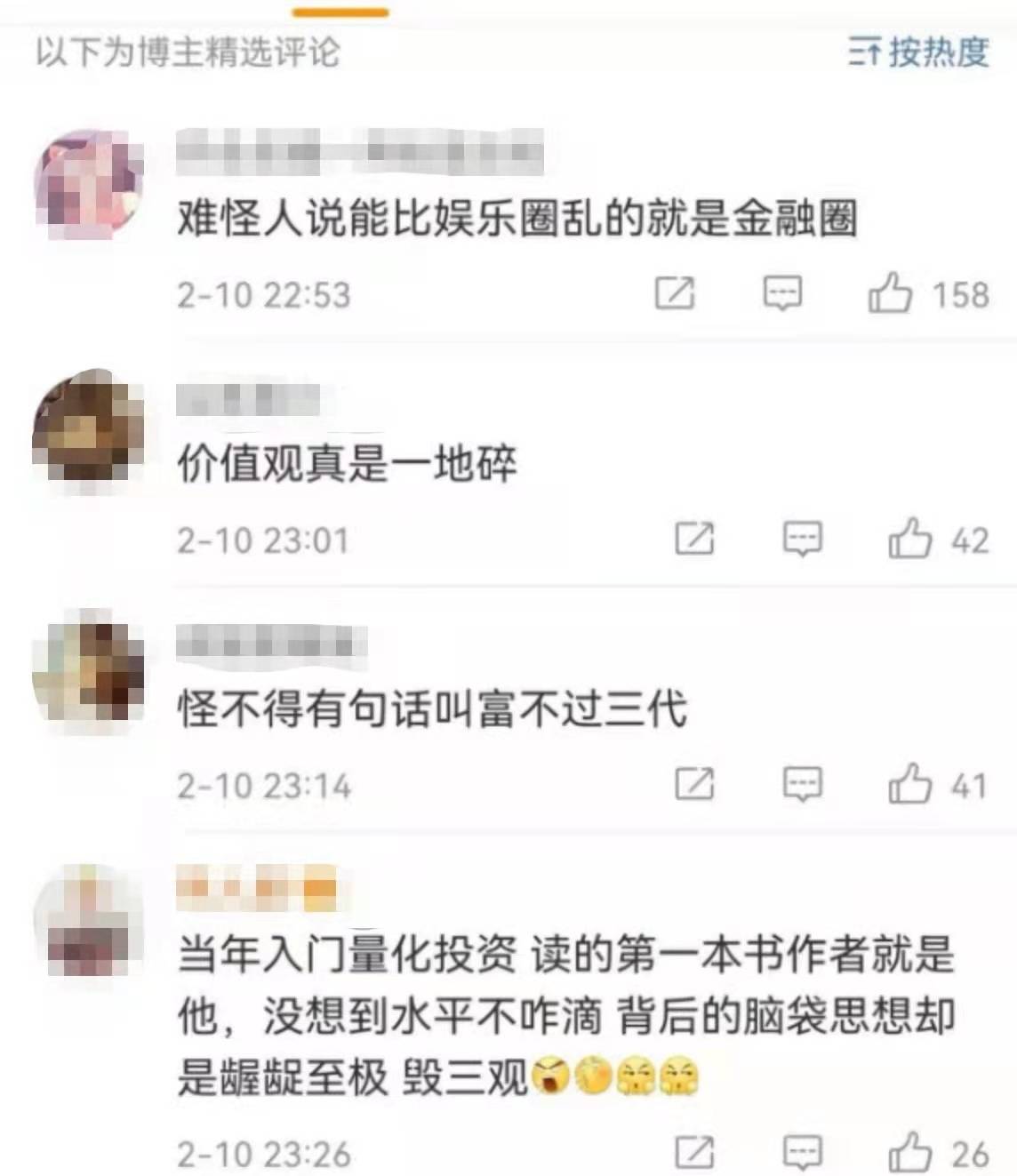This screenshot has width=1017, height=1176.
Task: Like the 量化投资 comment
Action: [x=909, y=1153]
